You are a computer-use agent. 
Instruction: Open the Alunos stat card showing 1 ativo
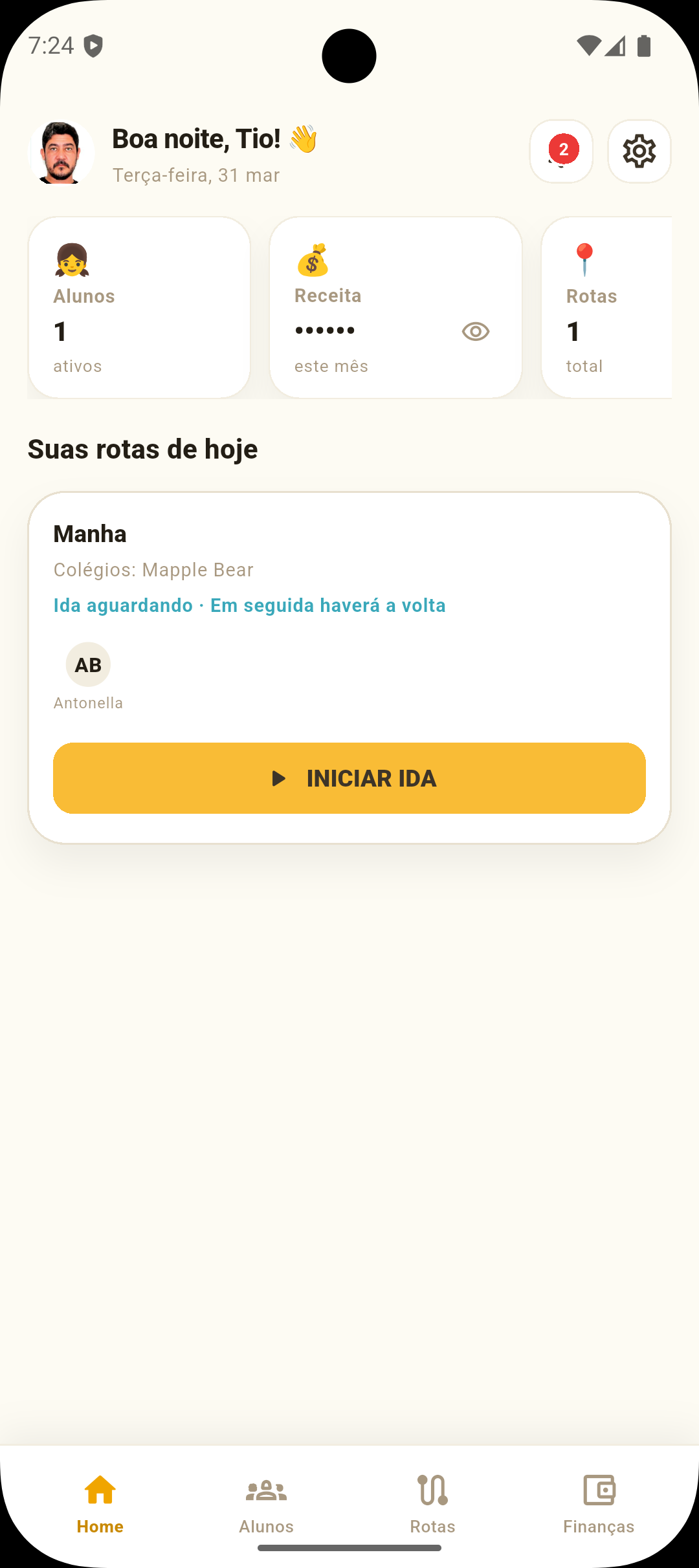click(x=139, y=305)
